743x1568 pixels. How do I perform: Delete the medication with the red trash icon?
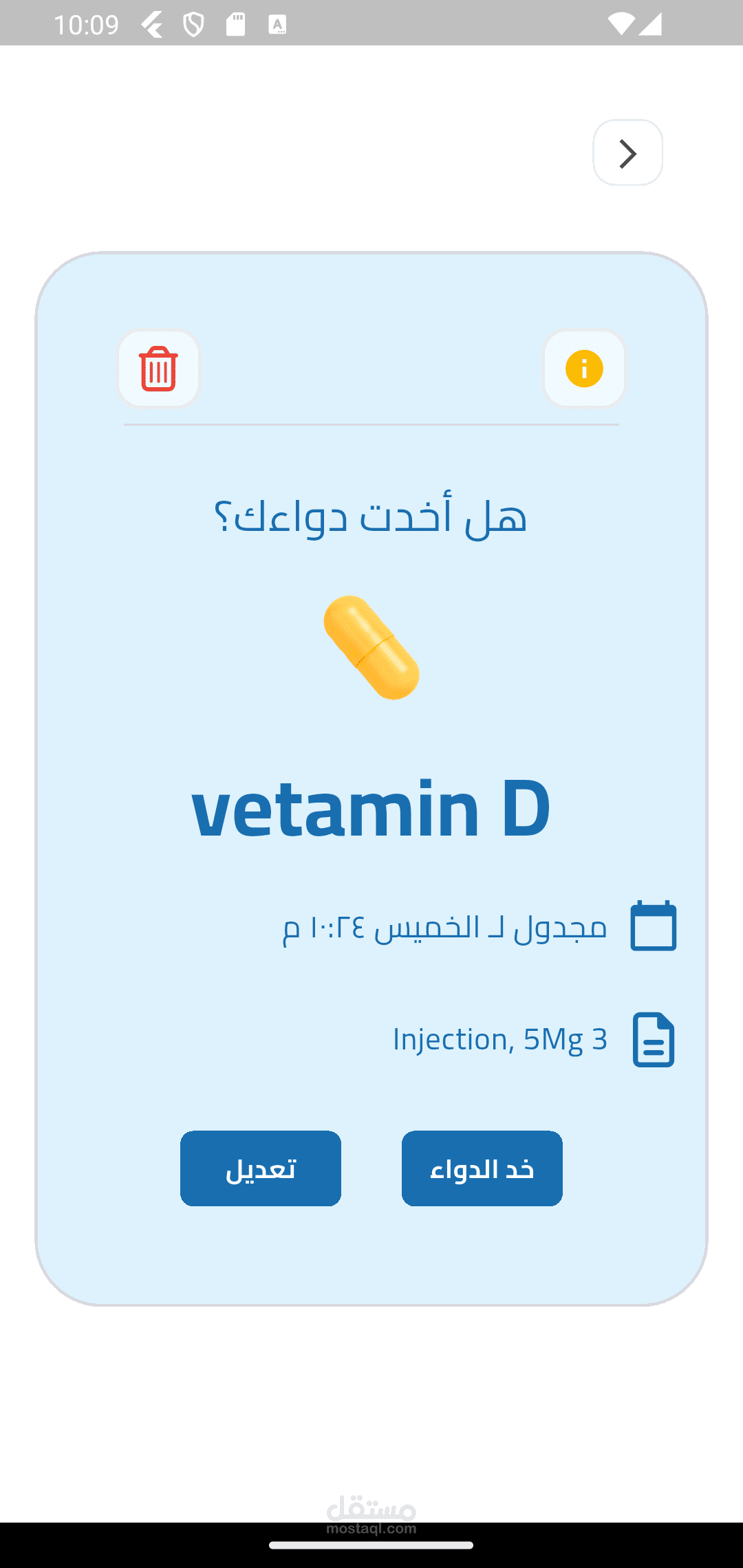158,369
